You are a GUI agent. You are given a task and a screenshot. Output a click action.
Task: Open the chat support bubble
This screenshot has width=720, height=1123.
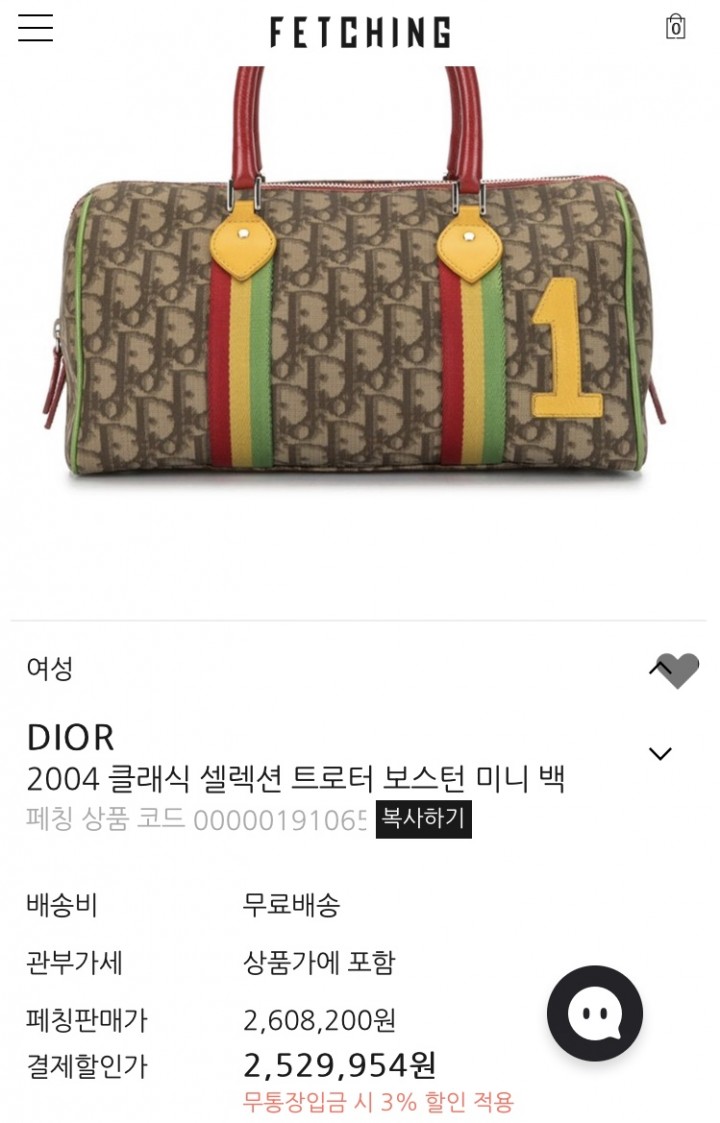point(595,1013)
